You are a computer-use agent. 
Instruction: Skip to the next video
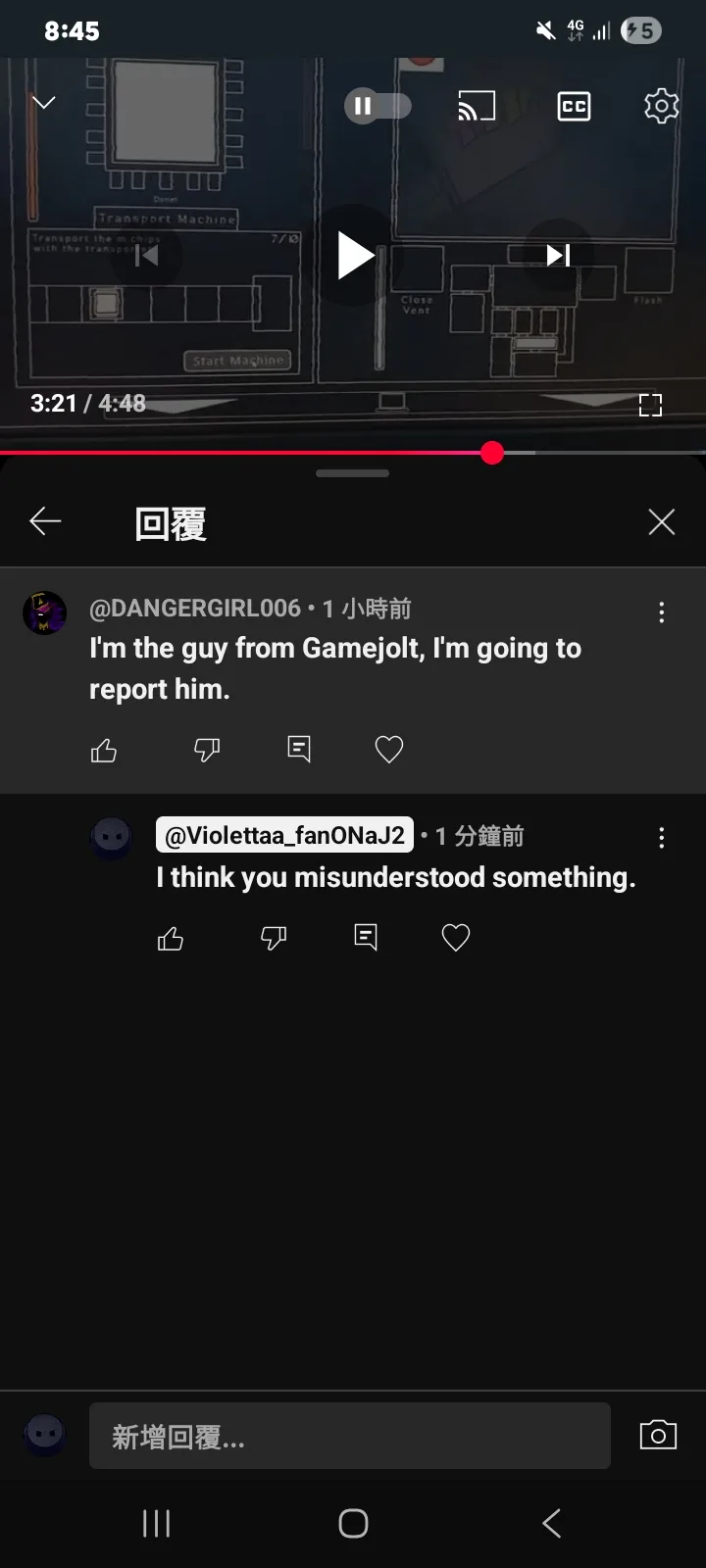558,256
